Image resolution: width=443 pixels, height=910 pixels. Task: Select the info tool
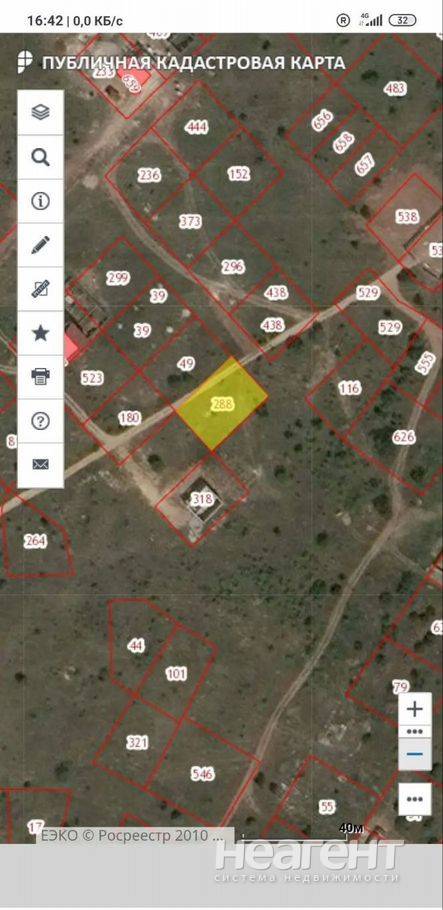point(40,201)
